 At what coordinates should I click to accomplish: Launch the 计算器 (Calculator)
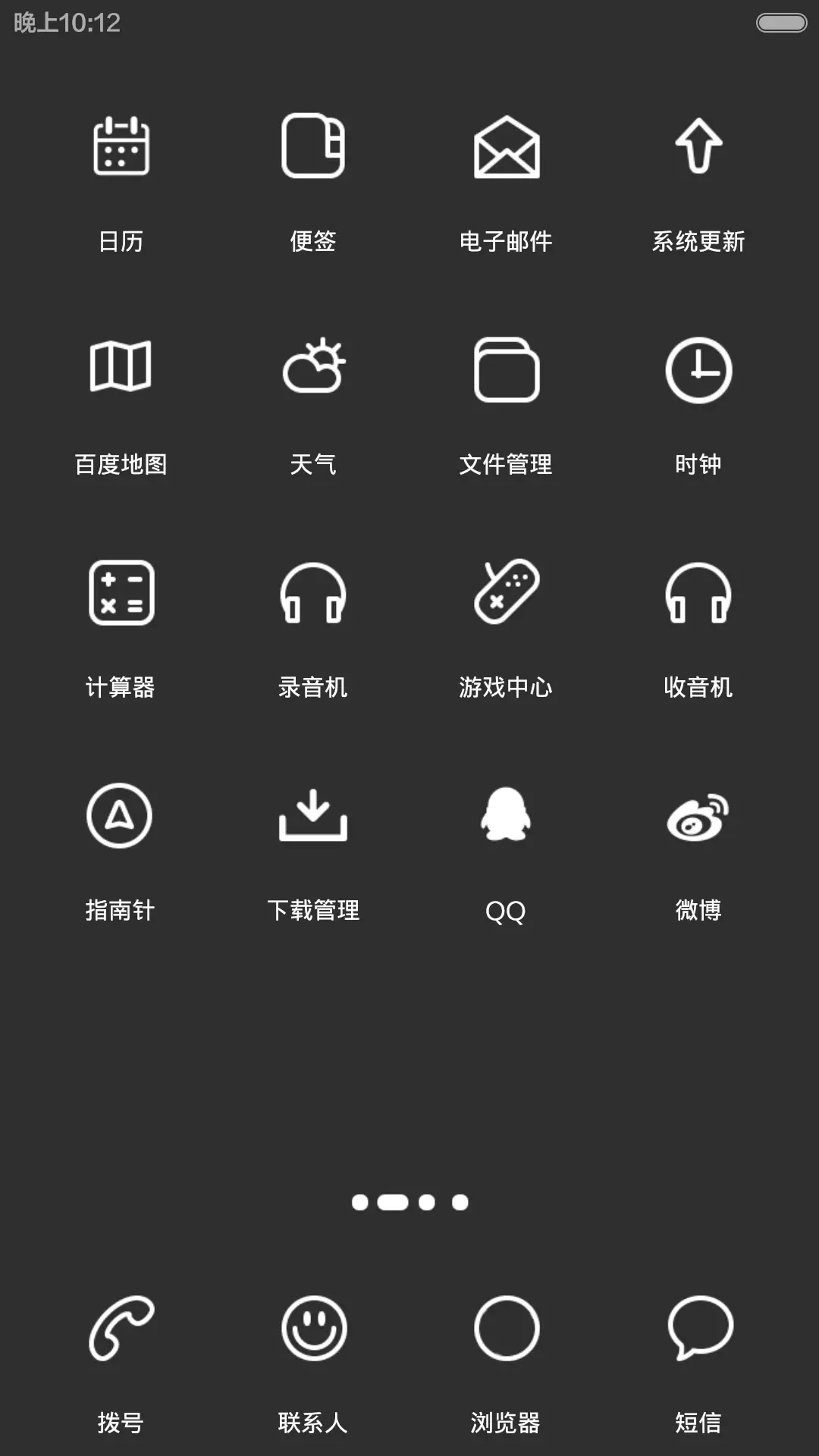(x=121, y=595)
